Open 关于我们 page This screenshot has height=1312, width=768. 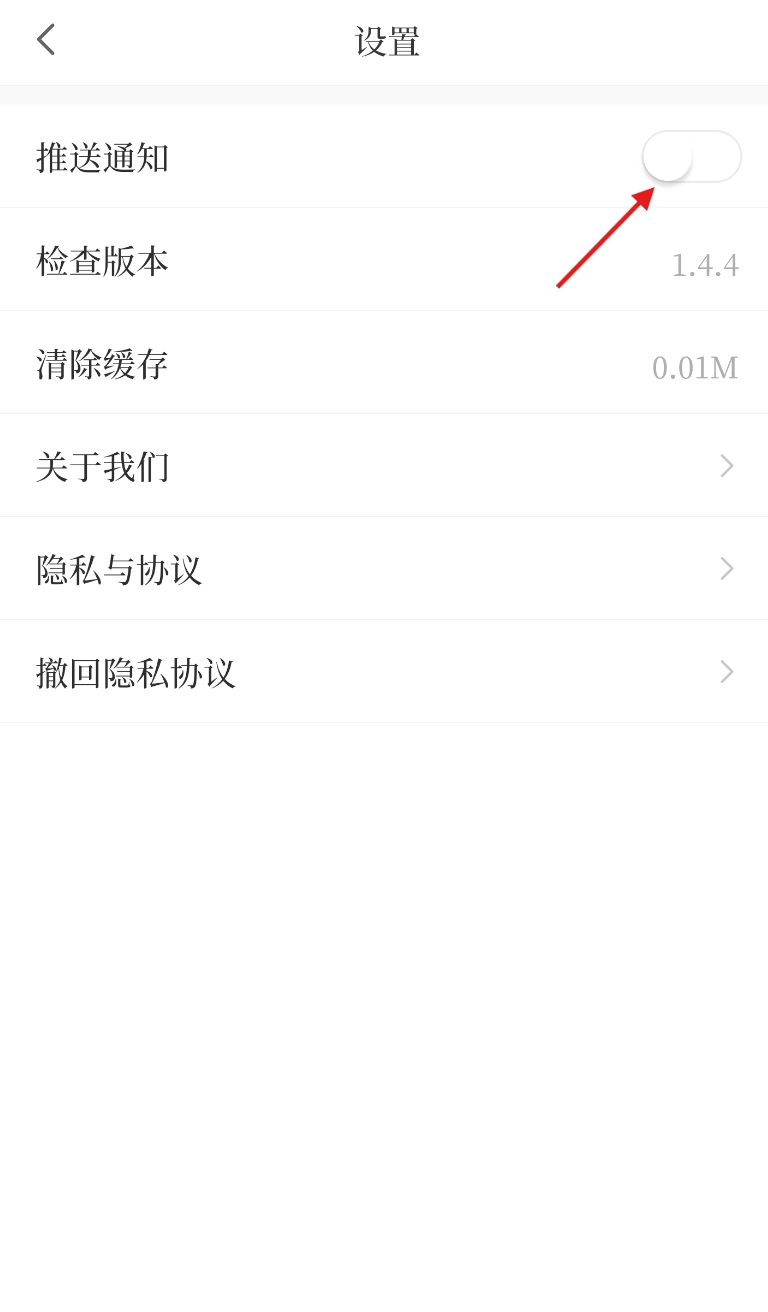[x=384, y=466]
